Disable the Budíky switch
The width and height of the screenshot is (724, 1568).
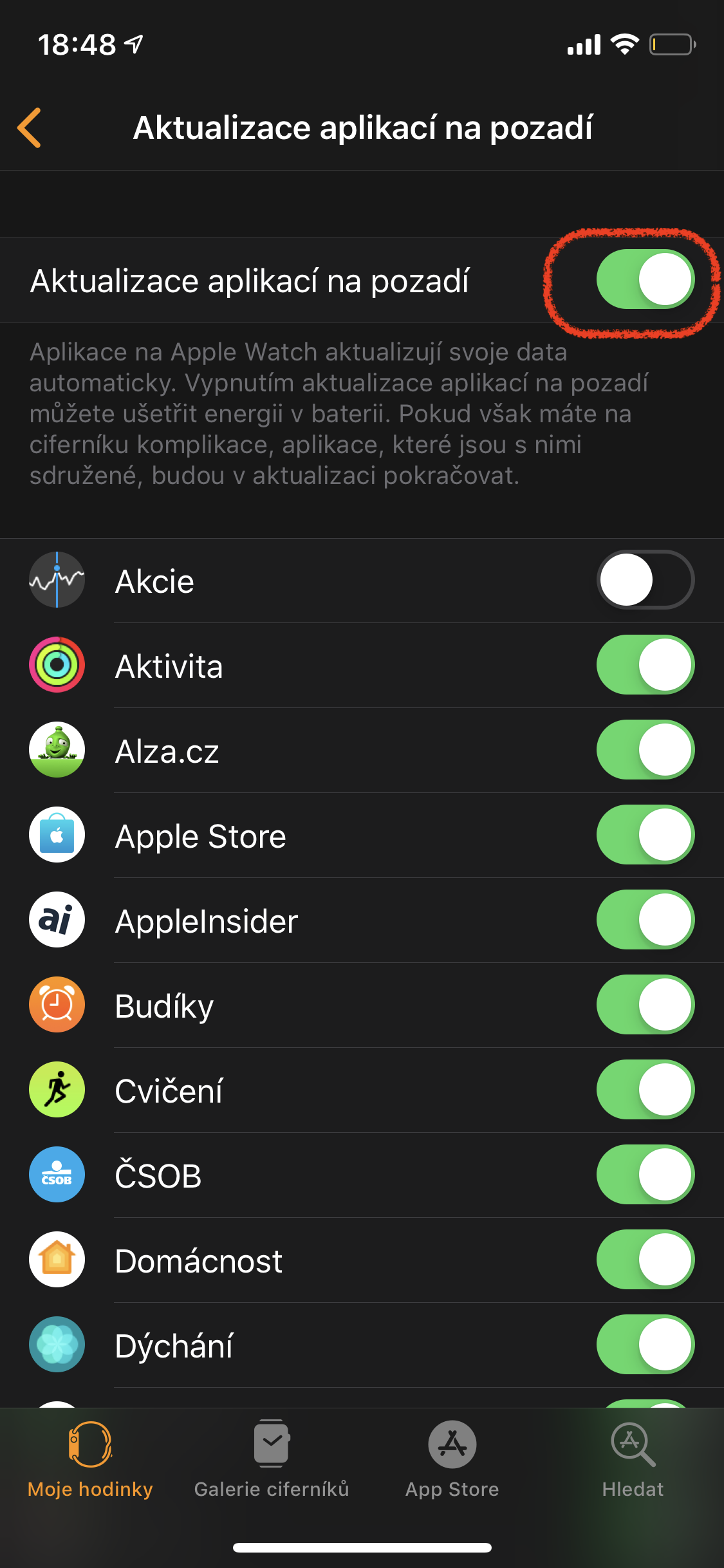645,1005
